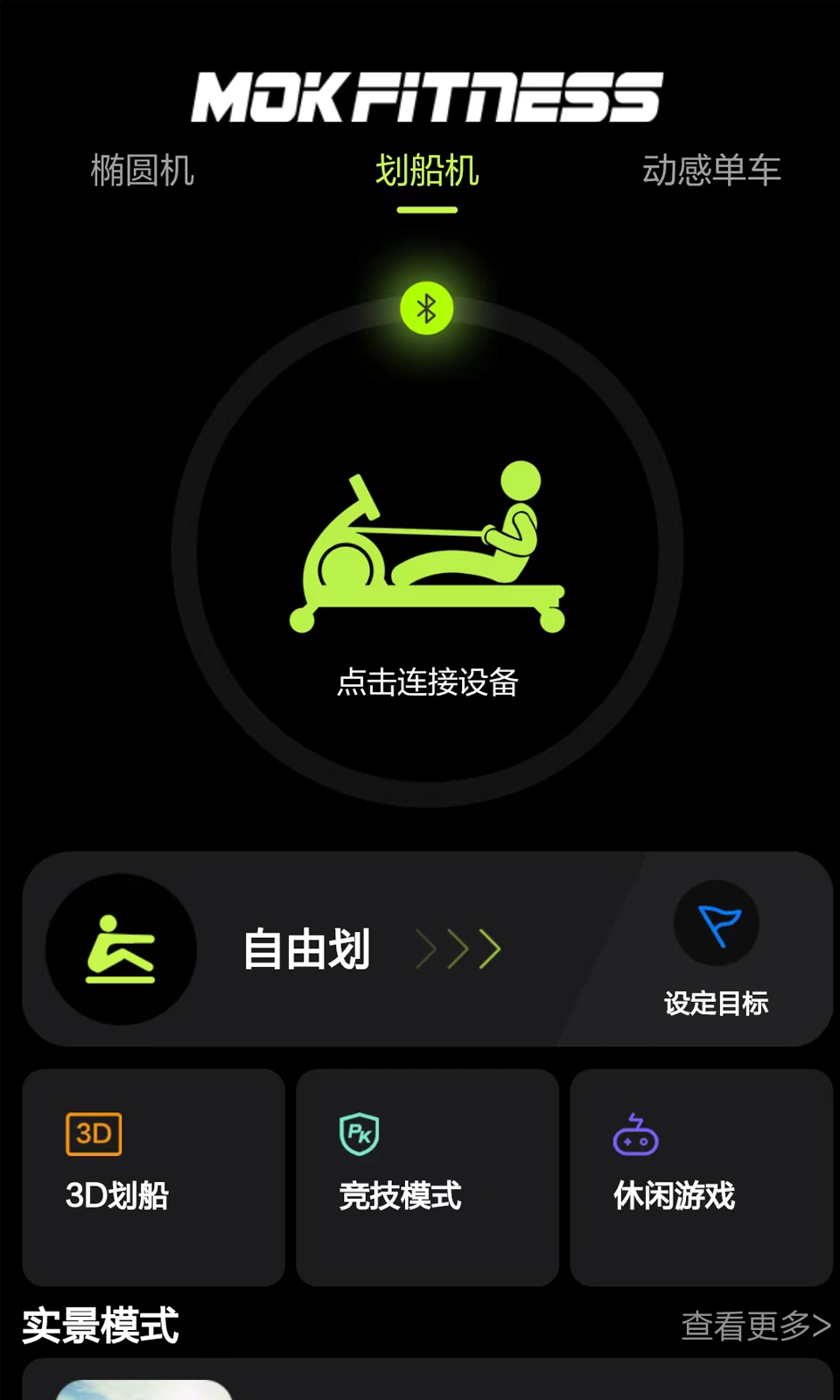Open the 3D划船 mode icon
The image size is (840, 1400).
point(93,1132)
